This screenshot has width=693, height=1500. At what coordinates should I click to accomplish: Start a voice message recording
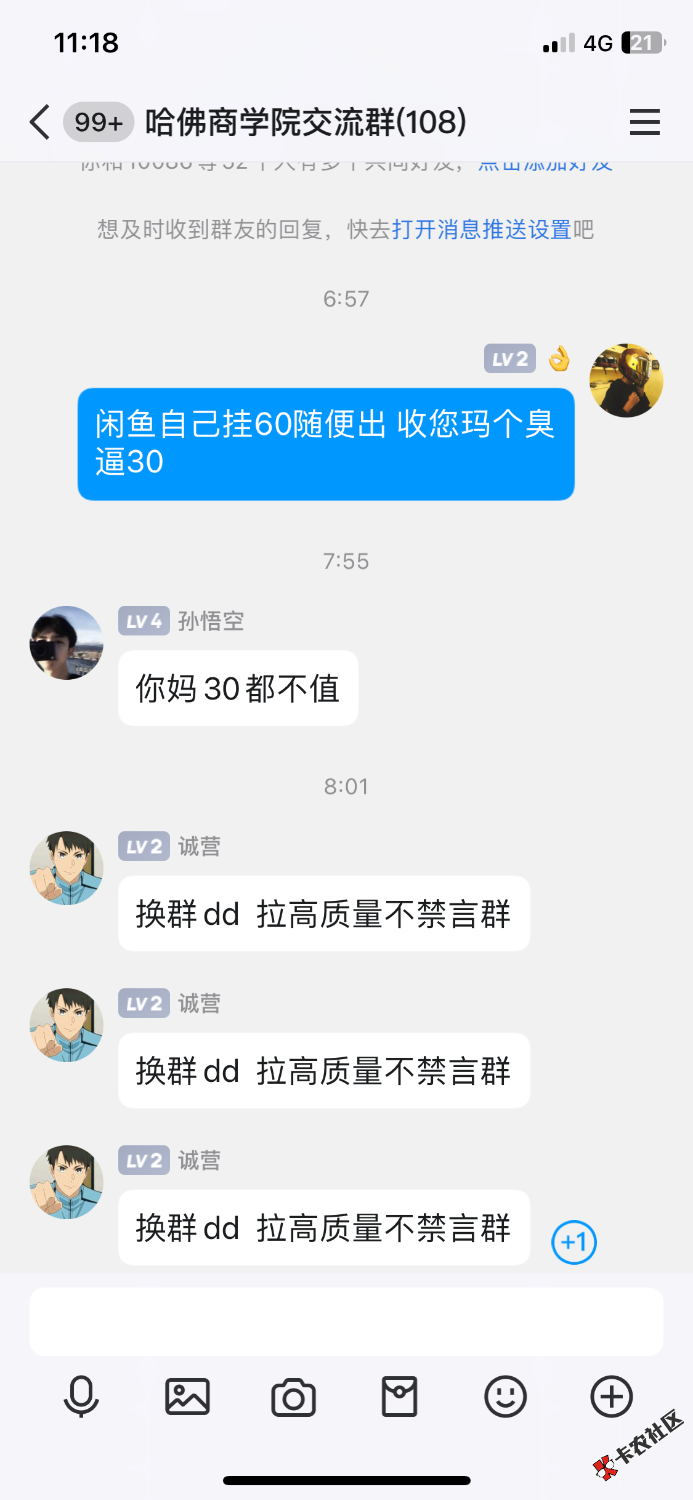81,1396
